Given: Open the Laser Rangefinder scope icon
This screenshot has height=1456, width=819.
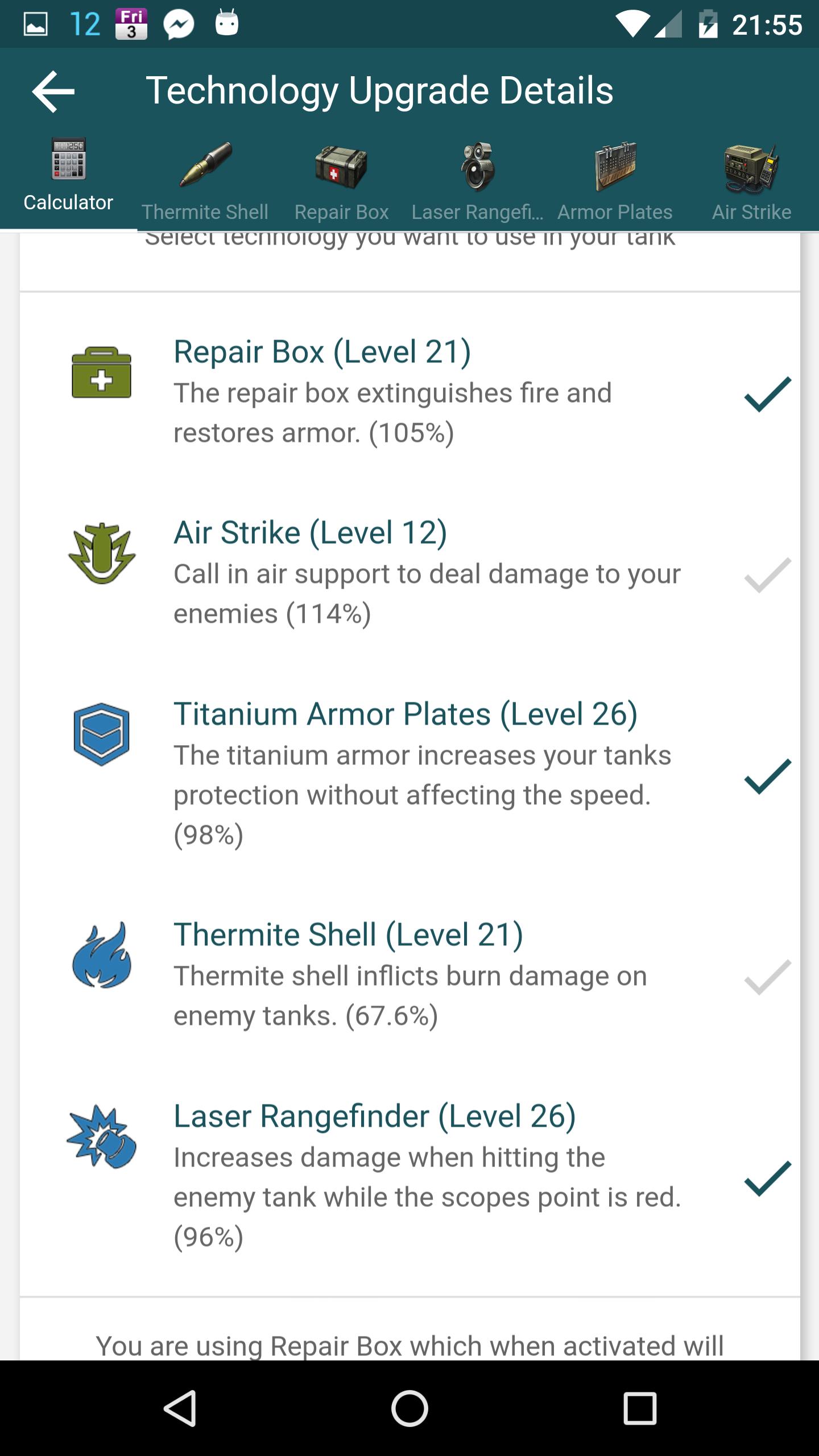Looking at the screenshot, I should 478,165.
